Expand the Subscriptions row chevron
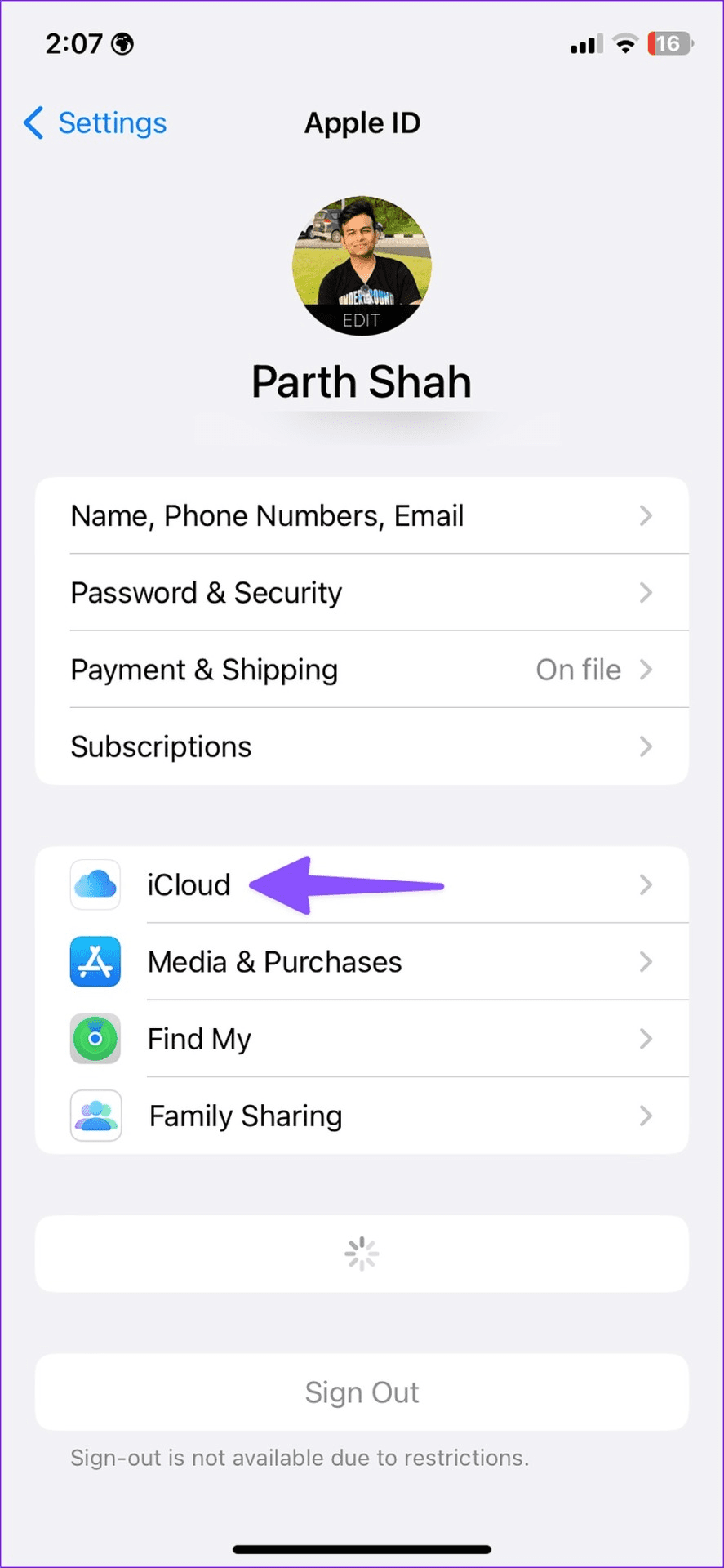724x1568 pixels. [646, 746]
